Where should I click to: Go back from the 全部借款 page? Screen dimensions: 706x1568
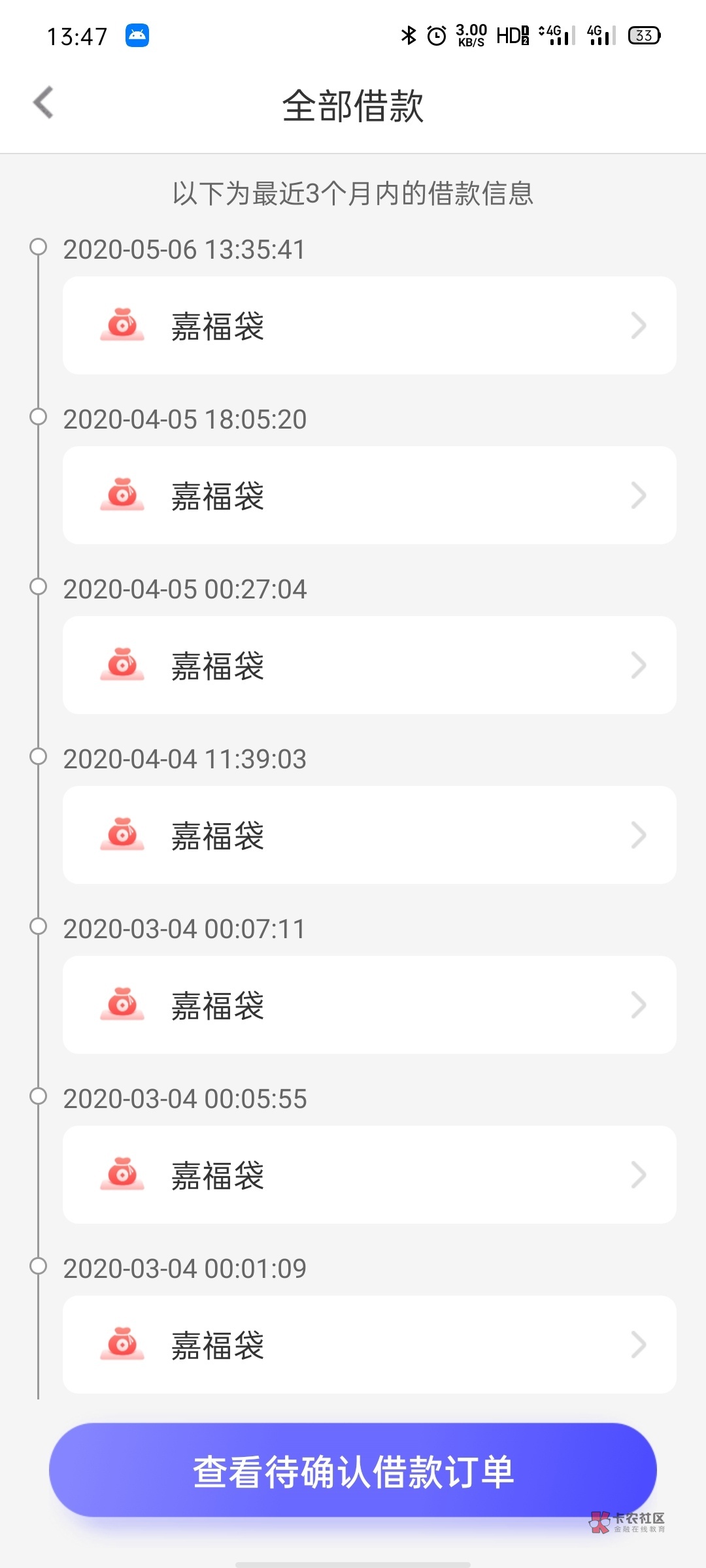43,103
